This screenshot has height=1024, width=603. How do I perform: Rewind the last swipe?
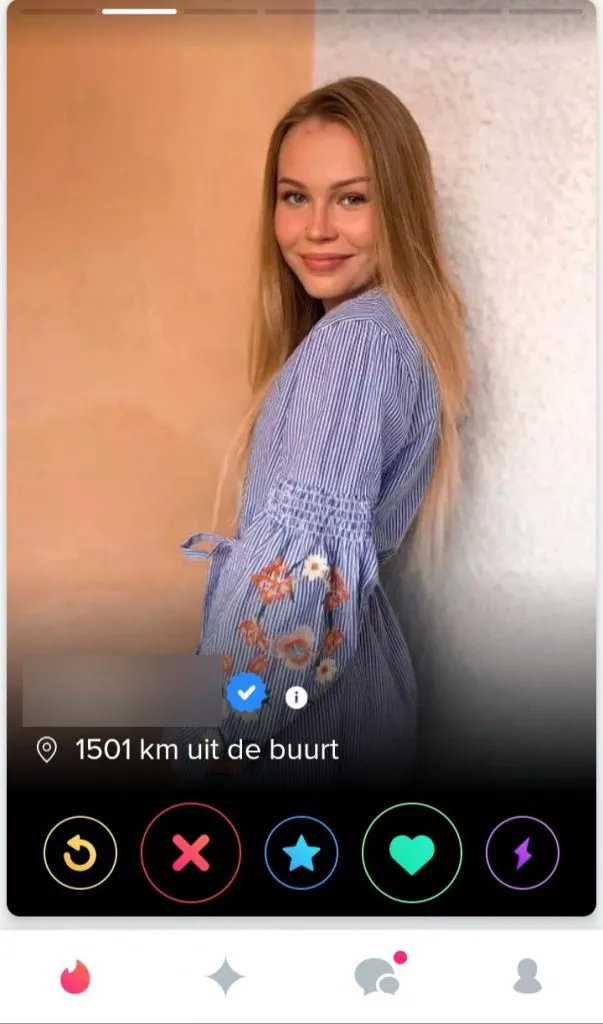(80, 853)
